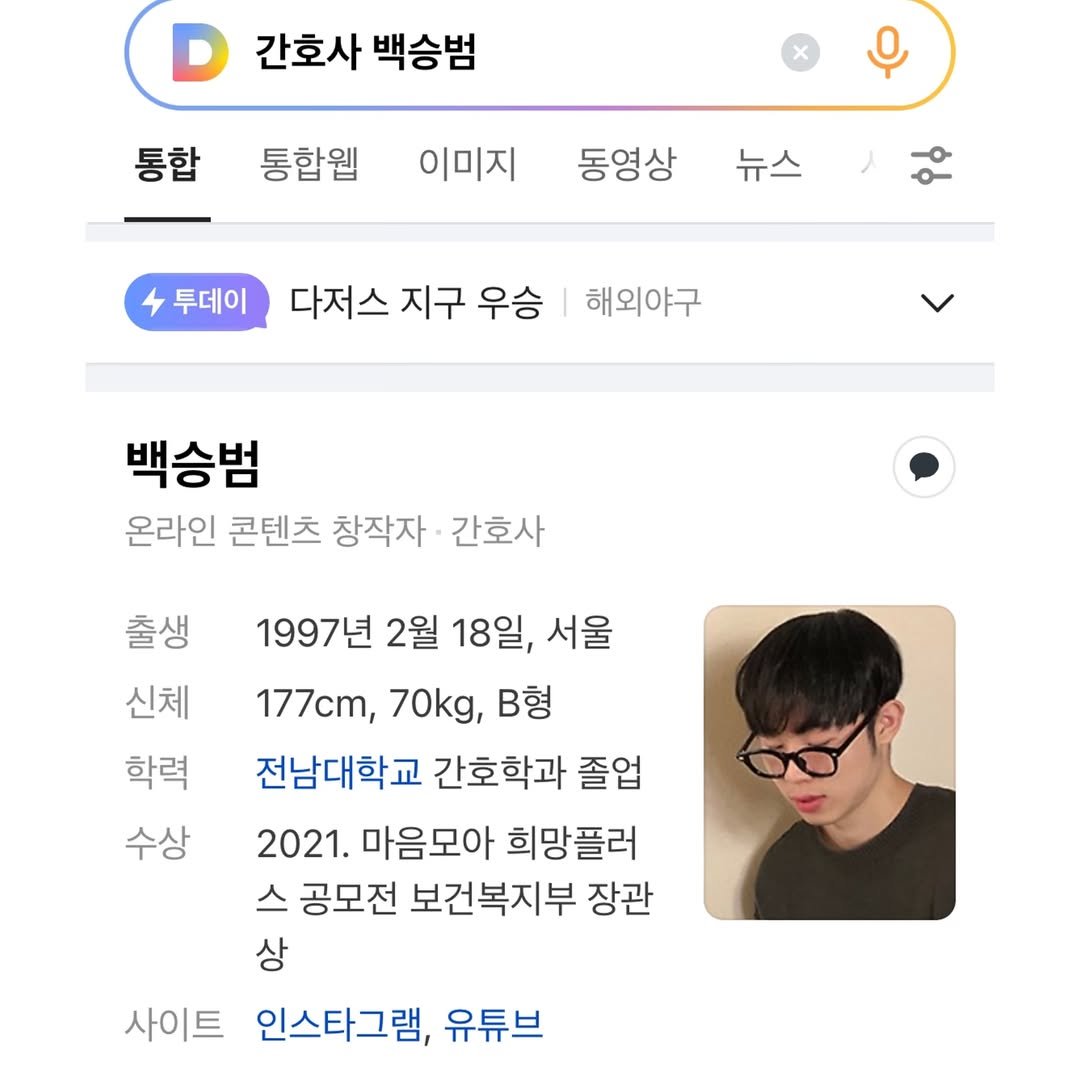1080x1080 pixels.
Task: Select the 통합 tab
Action: [x=167, y=164]
